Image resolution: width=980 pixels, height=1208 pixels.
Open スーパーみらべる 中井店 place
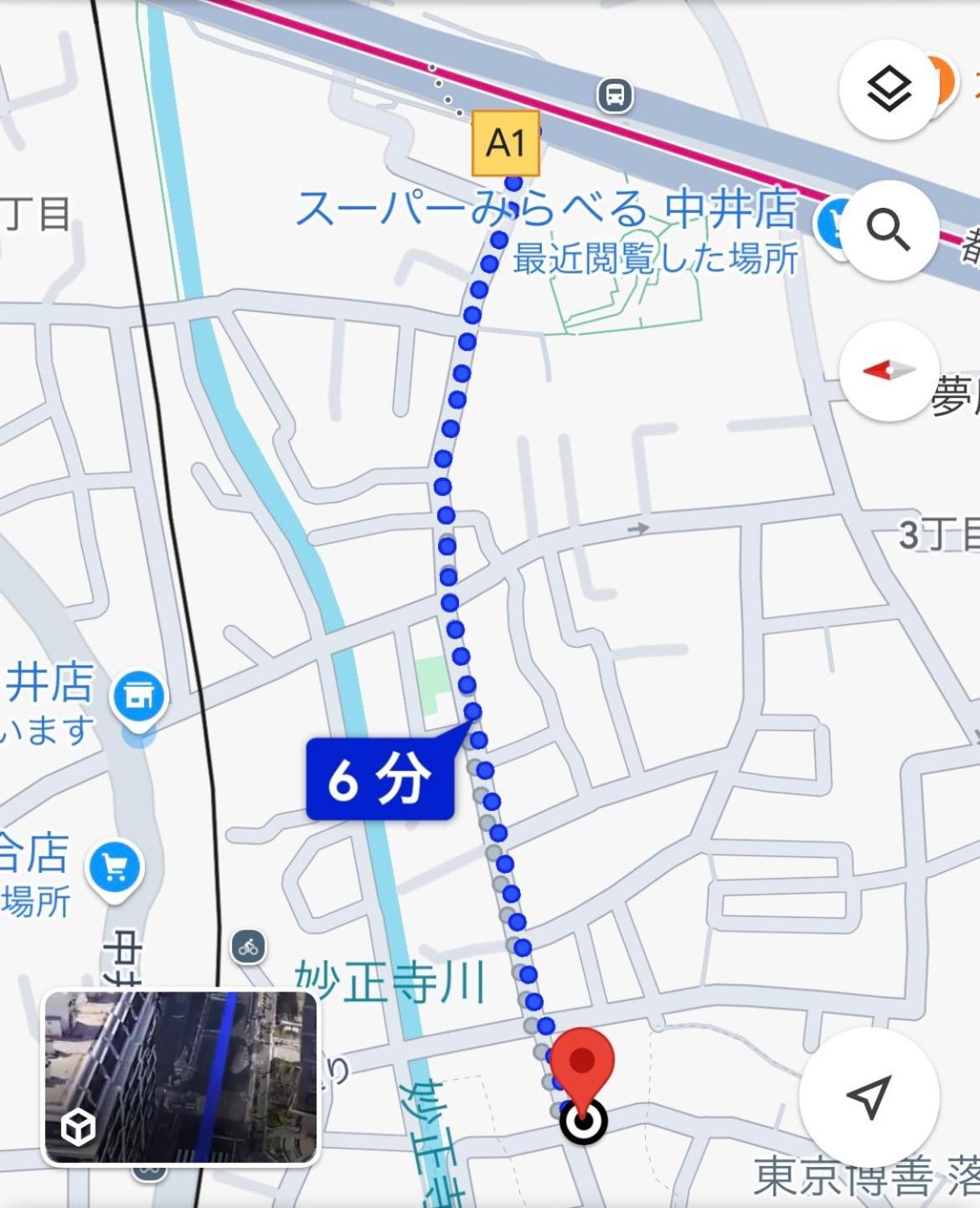pyautogui.click(x=546, y=209)
